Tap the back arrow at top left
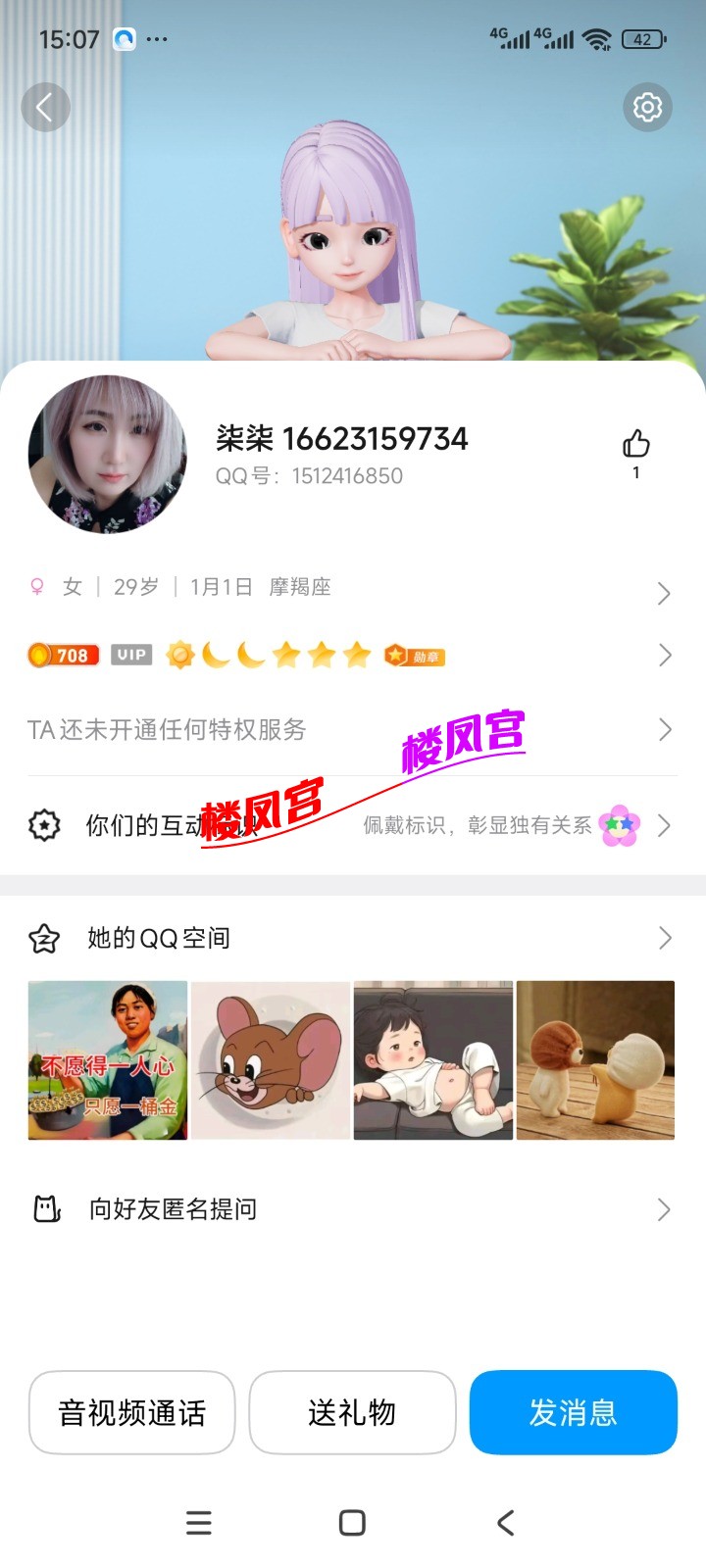This screenshot has height=1568, width=706. pos(46,107)
